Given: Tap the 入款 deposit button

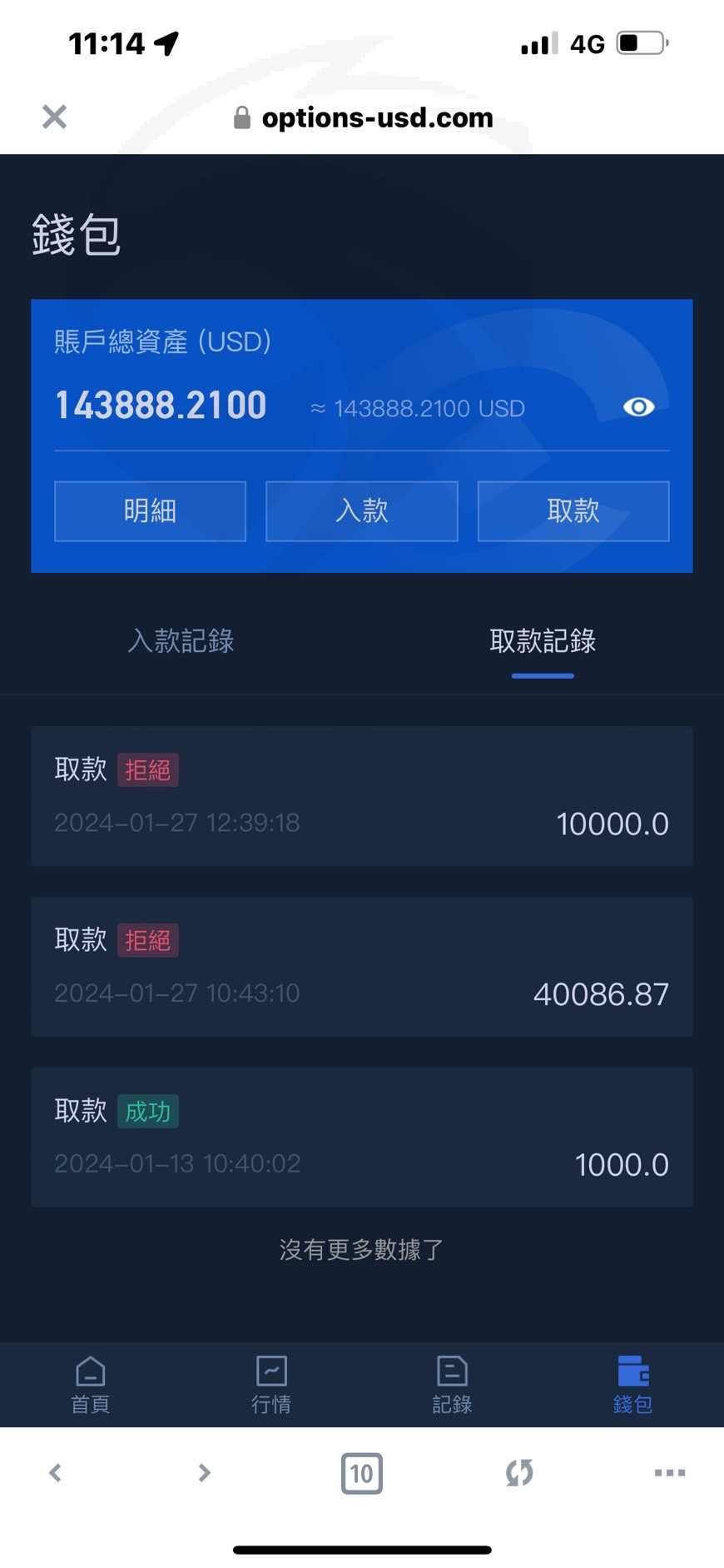Looking at the screenshot, I should (362, 511).
